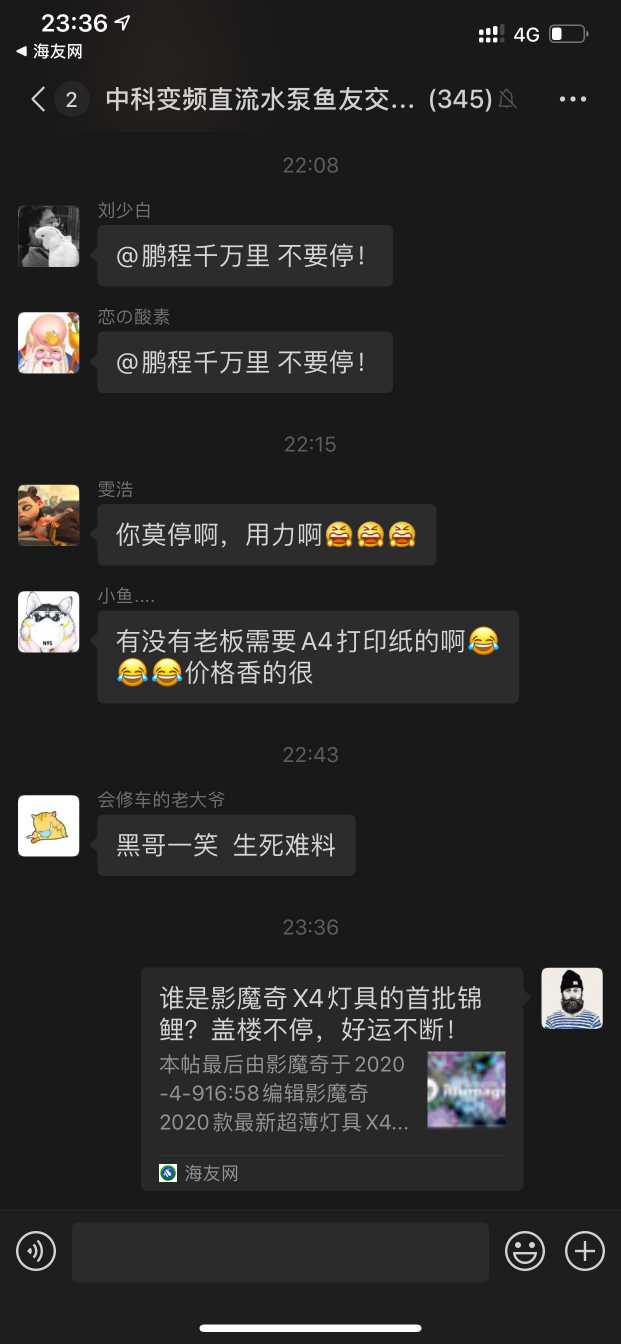Open 小鱼's husky avatar profile
This screenshot has width=621, height=1344.
(49, 622)
